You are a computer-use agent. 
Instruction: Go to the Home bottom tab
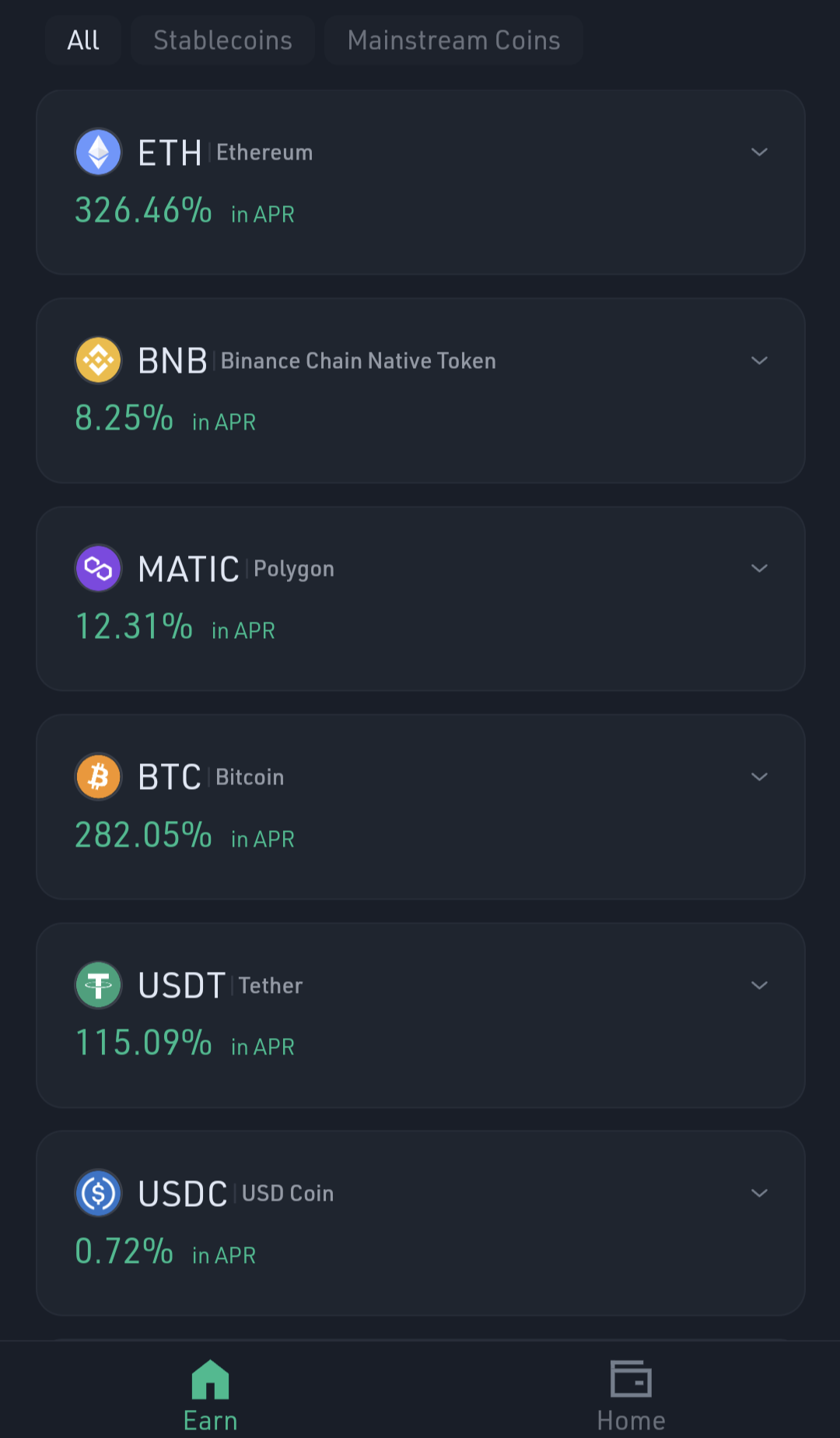(631, 1395)
